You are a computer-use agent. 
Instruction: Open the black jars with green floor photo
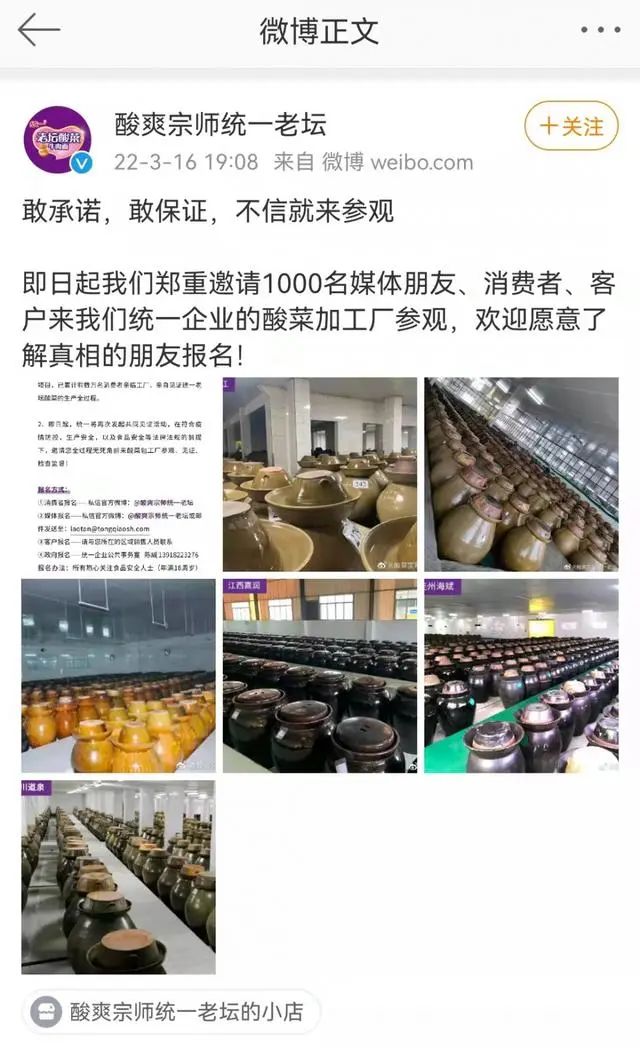point(521,676)
